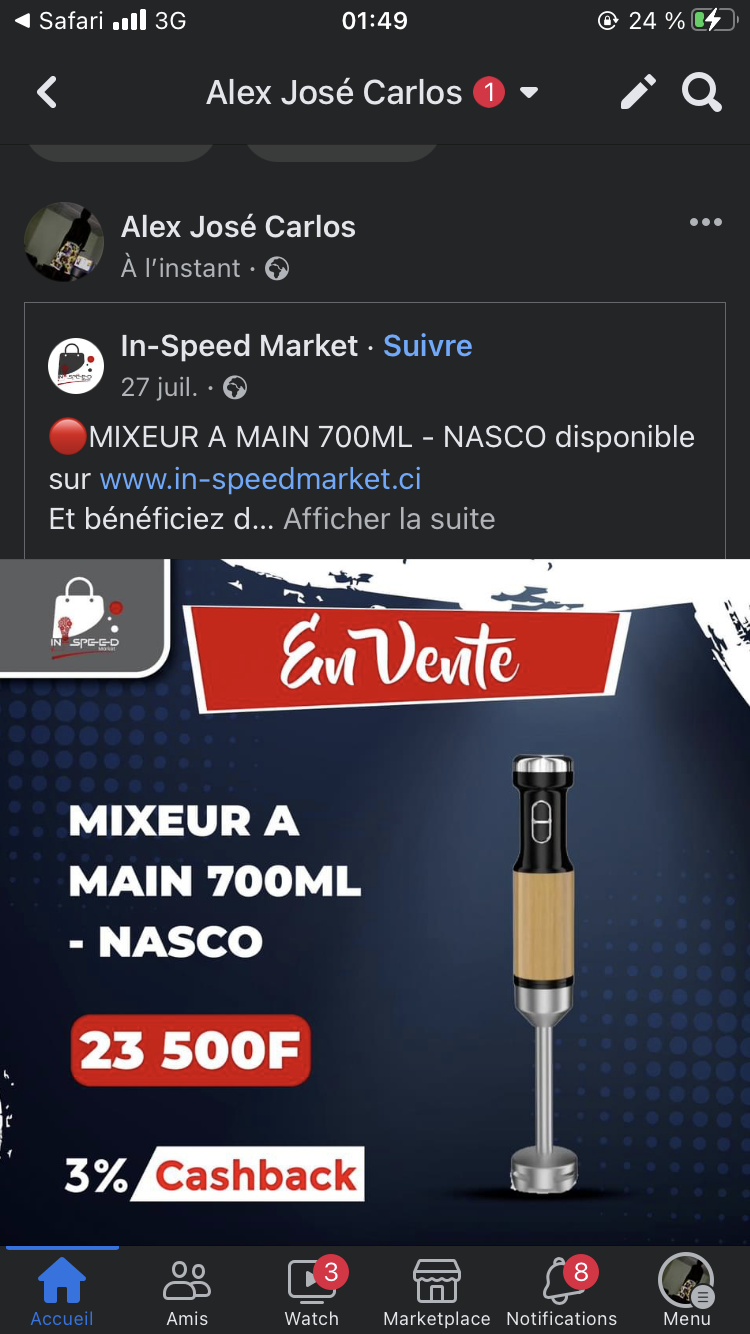Open the In-Speed Market page avatar

point(76,366)
